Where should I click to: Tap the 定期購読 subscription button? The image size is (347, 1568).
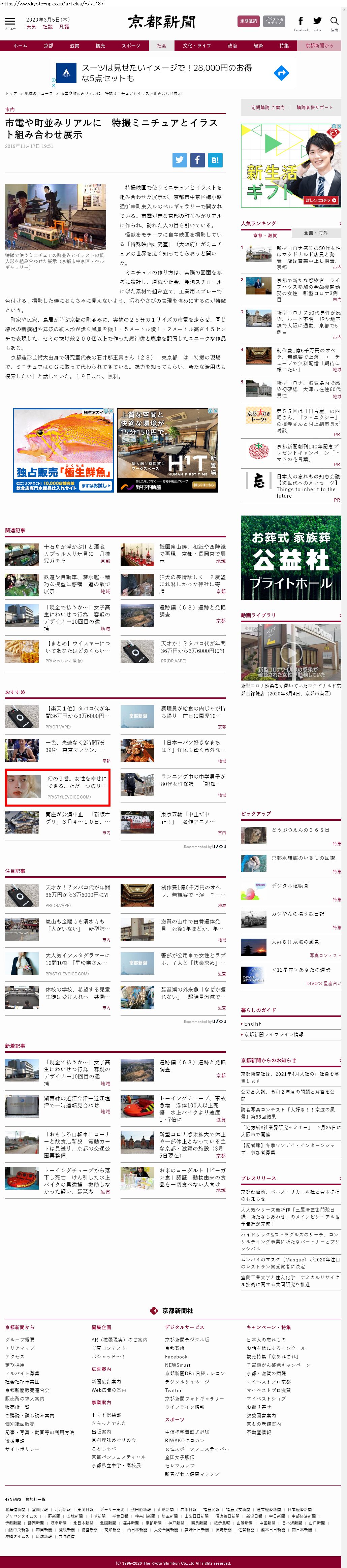[248, 21]
